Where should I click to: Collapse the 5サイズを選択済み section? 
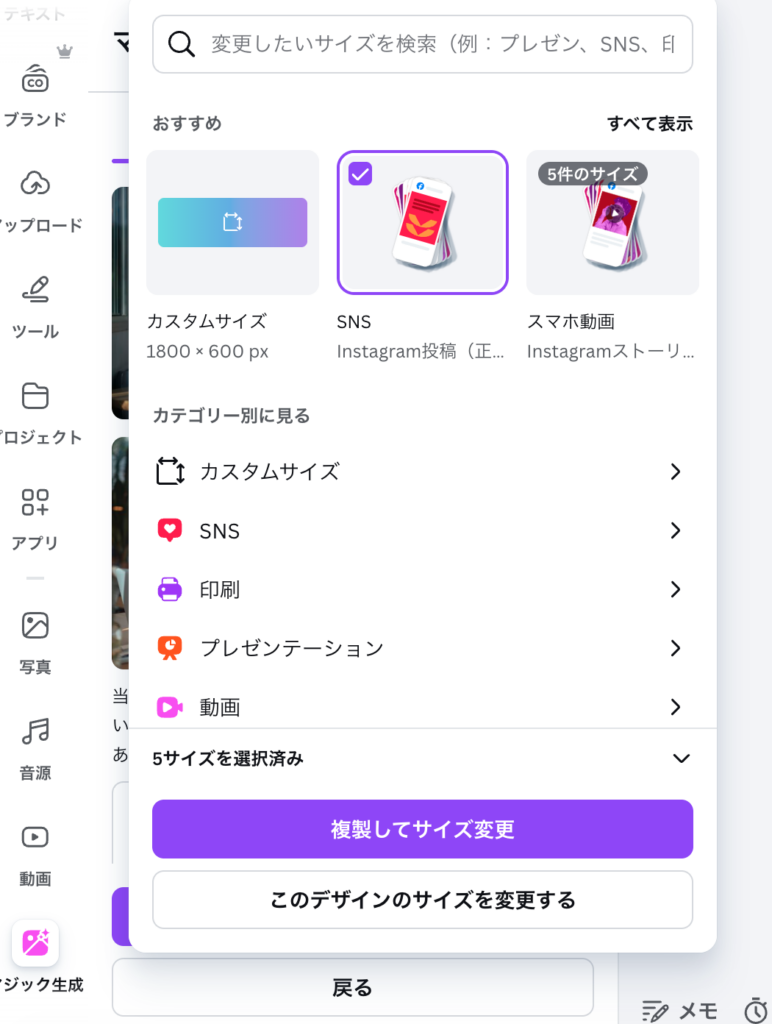click(x=681, y=758)
